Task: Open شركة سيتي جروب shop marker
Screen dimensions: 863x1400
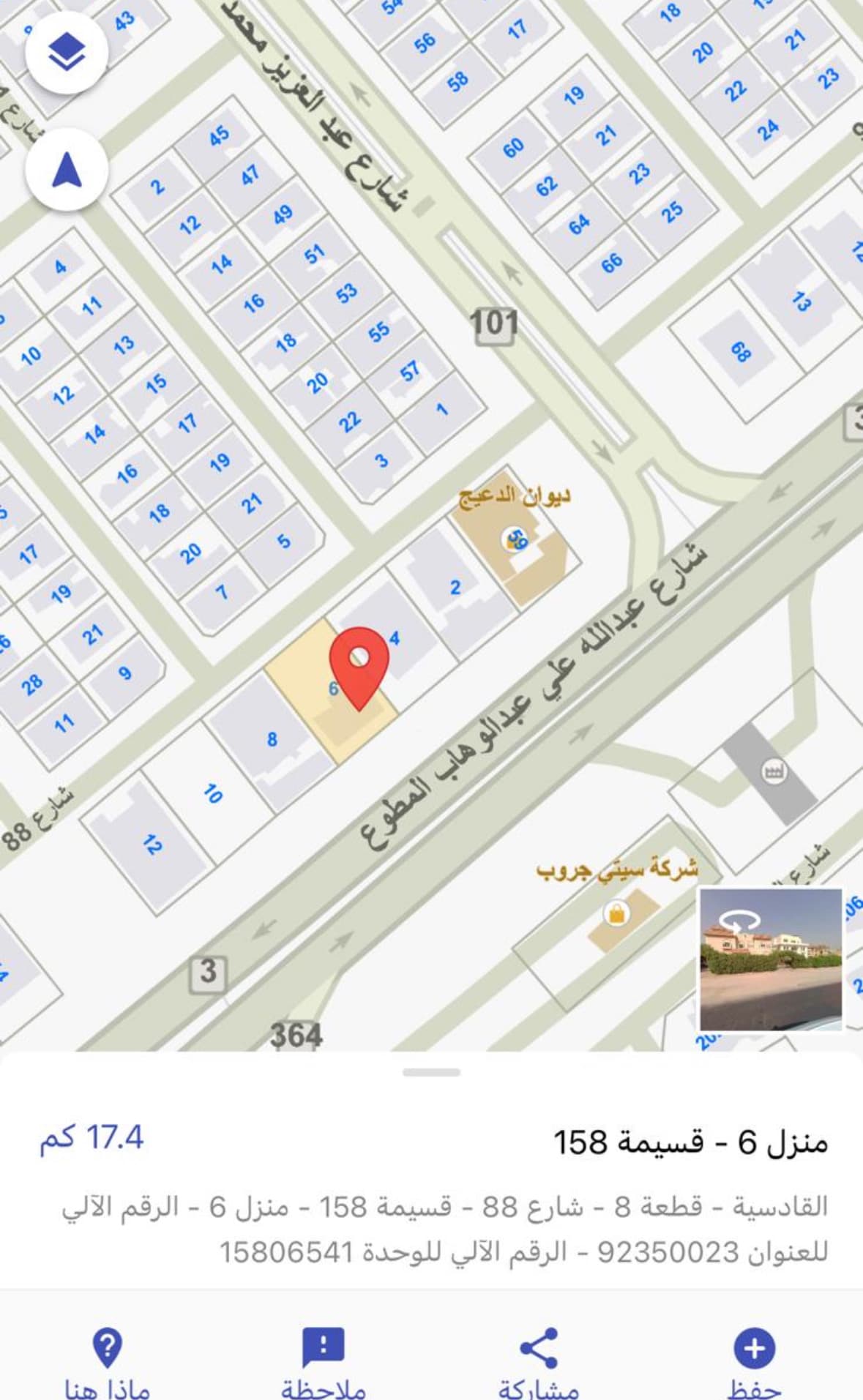Action: tap(616, 913)
